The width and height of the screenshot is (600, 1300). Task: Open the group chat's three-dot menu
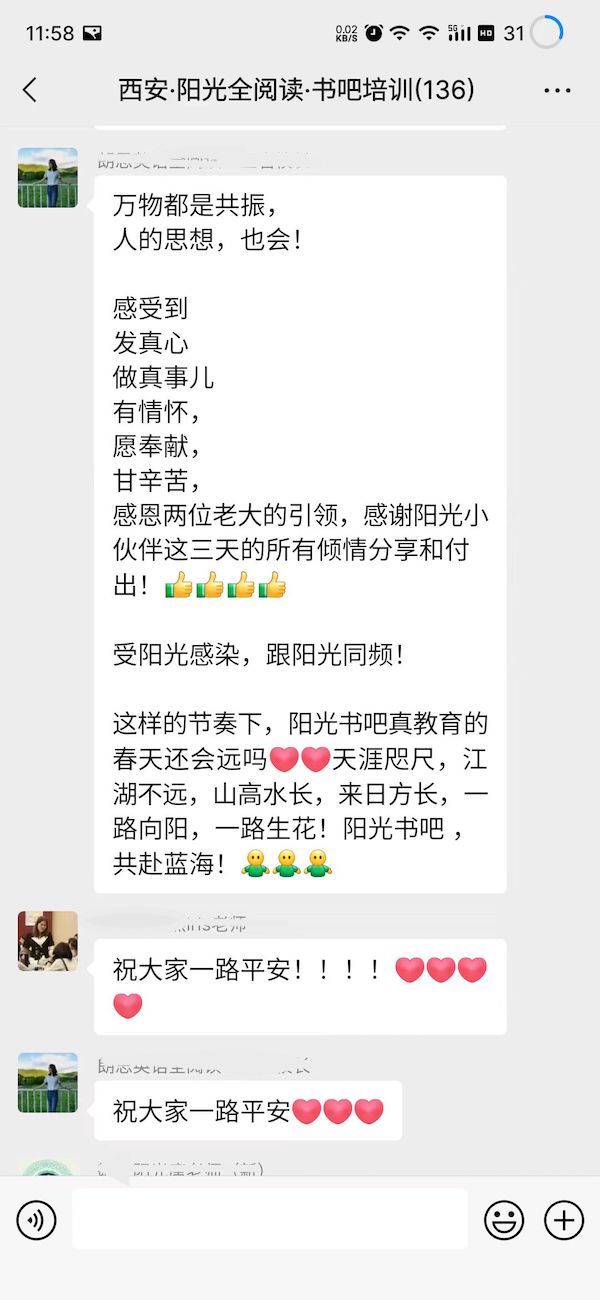[557, 90]
